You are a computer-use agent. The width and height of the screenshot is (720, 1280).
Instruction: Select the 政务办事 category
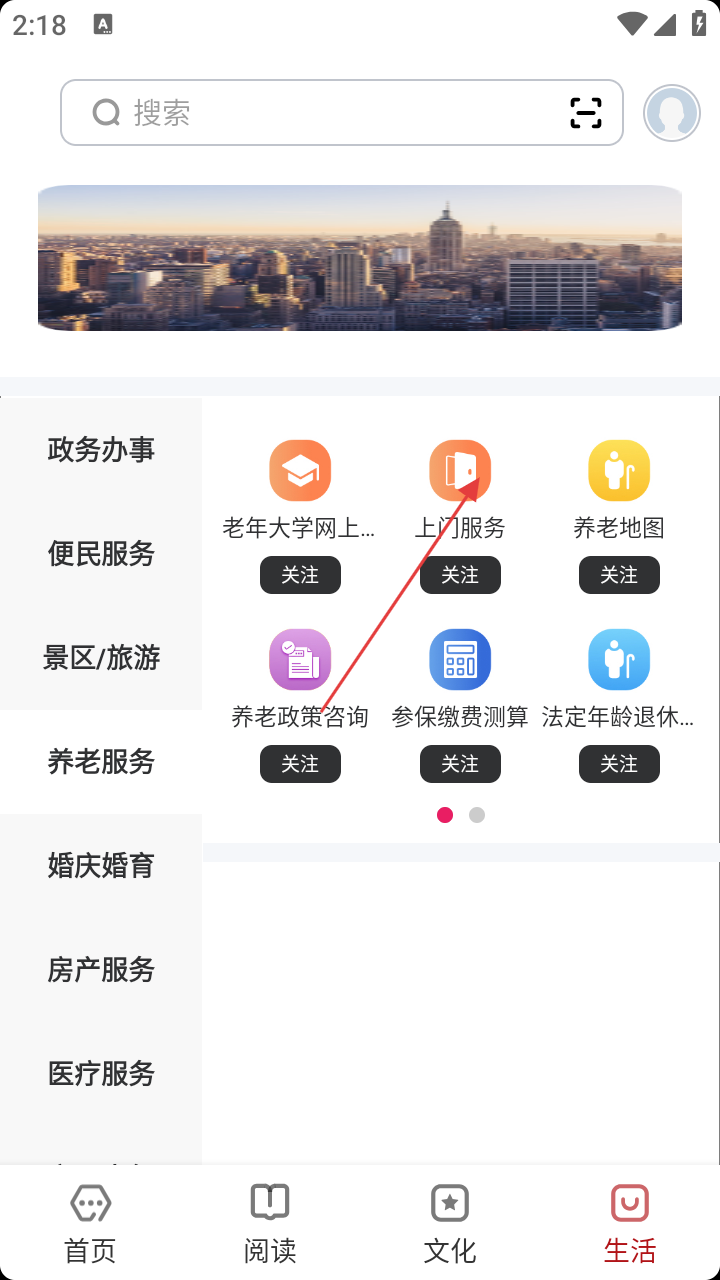(x=101, y=450)
